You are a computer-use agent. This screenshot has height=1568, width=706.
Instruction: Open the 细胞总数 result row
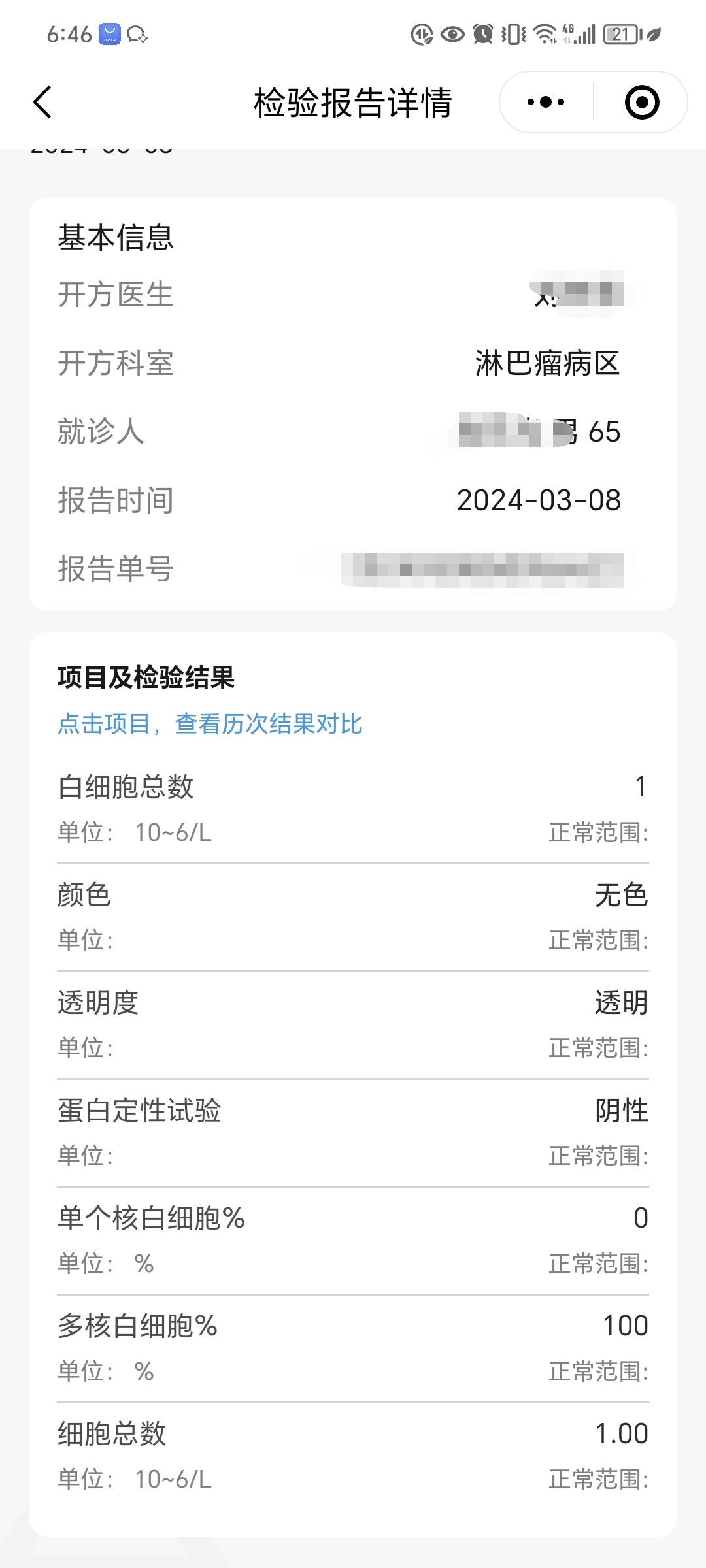(x=353, y=1456)
